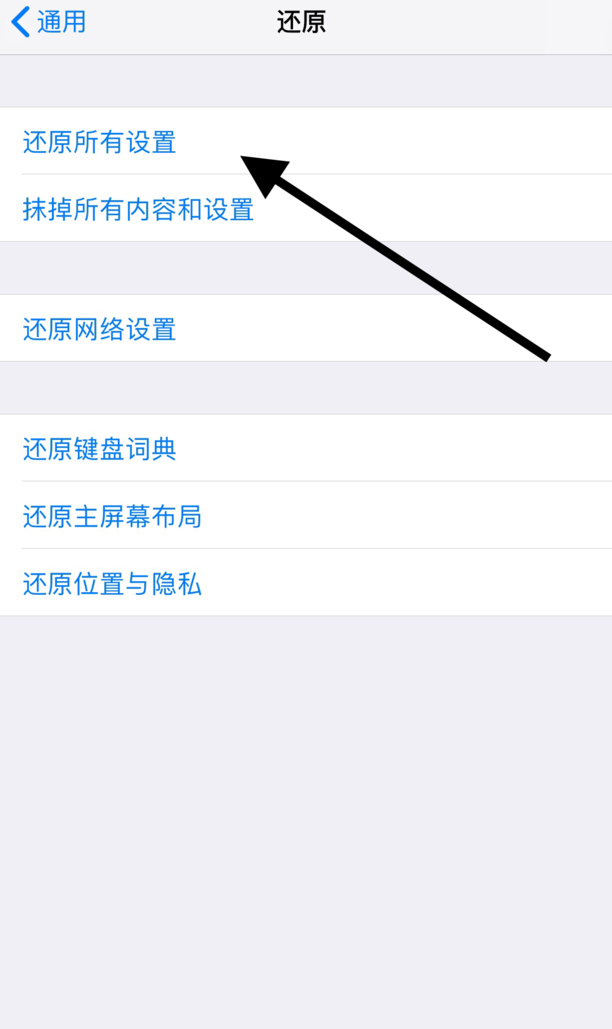This screenshot has height=1029, width=612.
Task: Choose 抹掉所有内容和设置
Action: coord(138,209)
